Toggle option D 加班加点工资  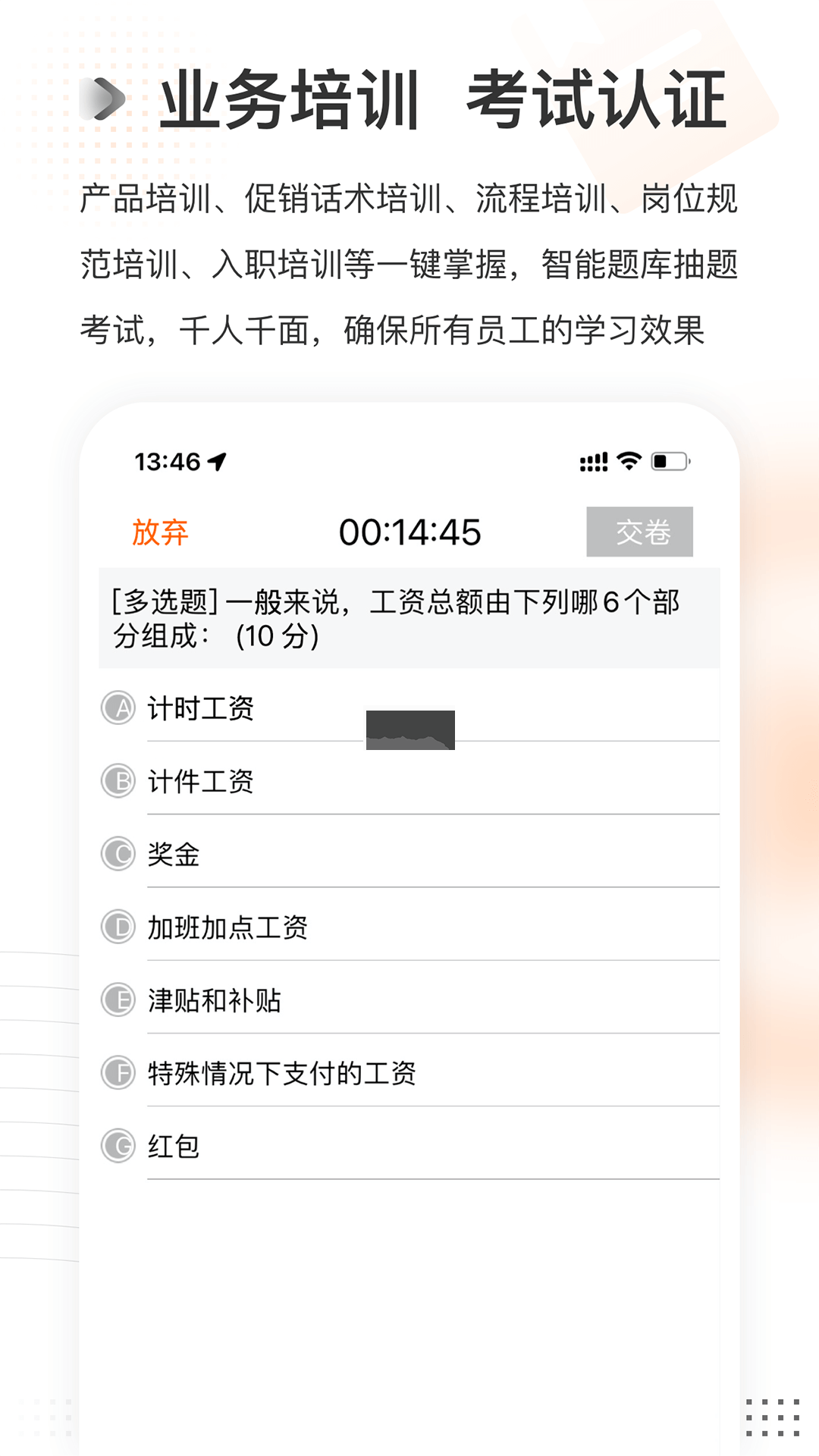click(227, 927)
